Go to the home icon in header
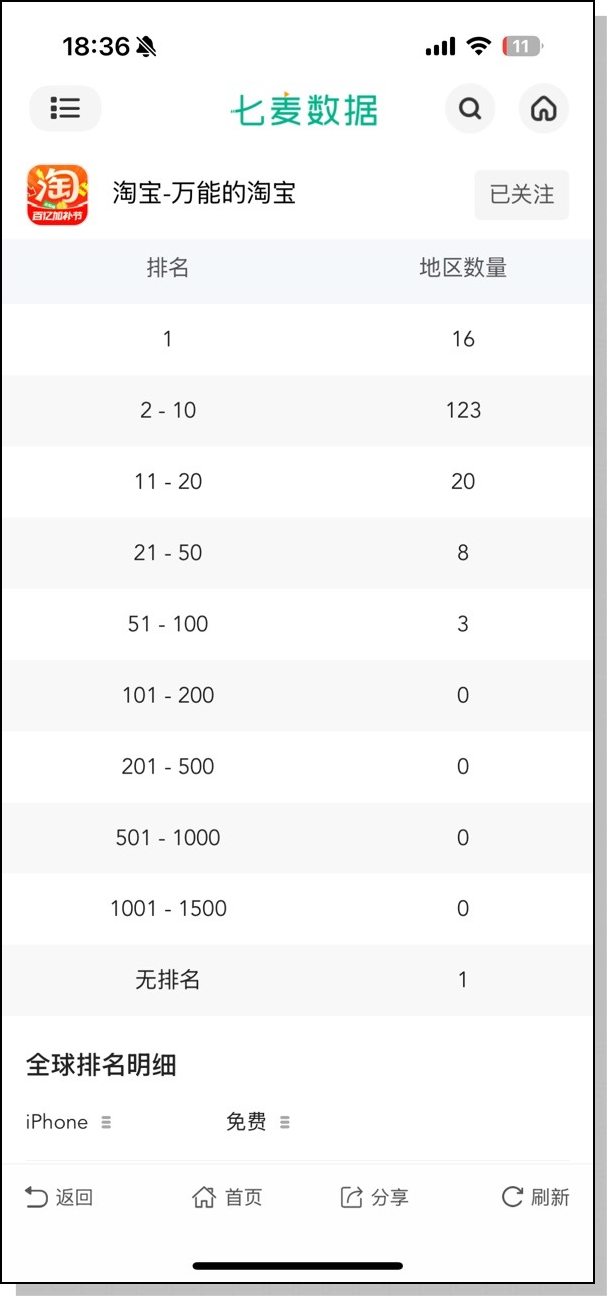Screen dimensions: 609x1299 [543, 108]
